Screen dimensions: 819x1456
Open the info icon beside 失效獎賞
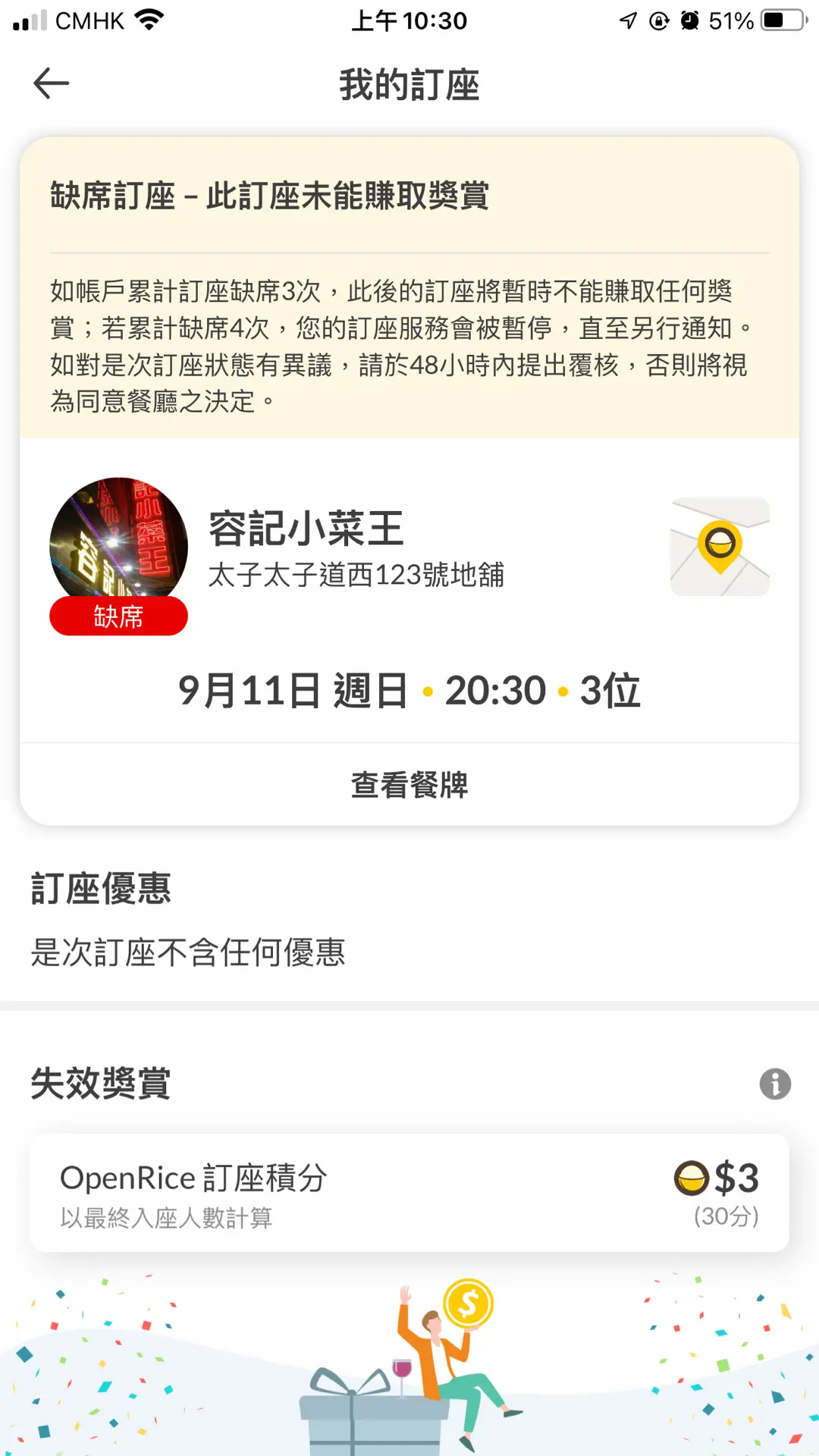click(774, 1084)
